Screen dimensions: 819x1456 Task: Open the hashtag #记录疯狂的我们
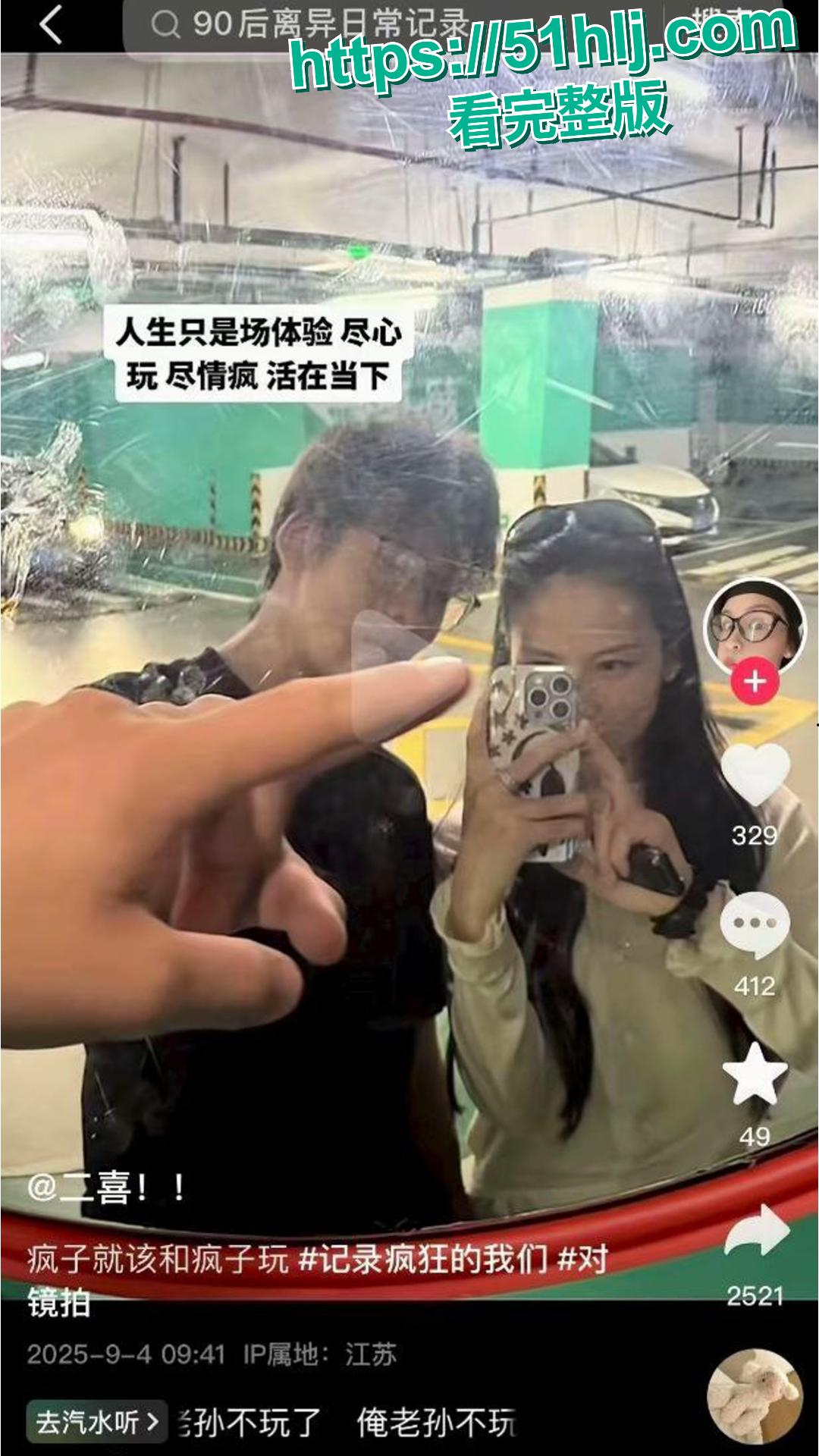tap(423, 1260)
